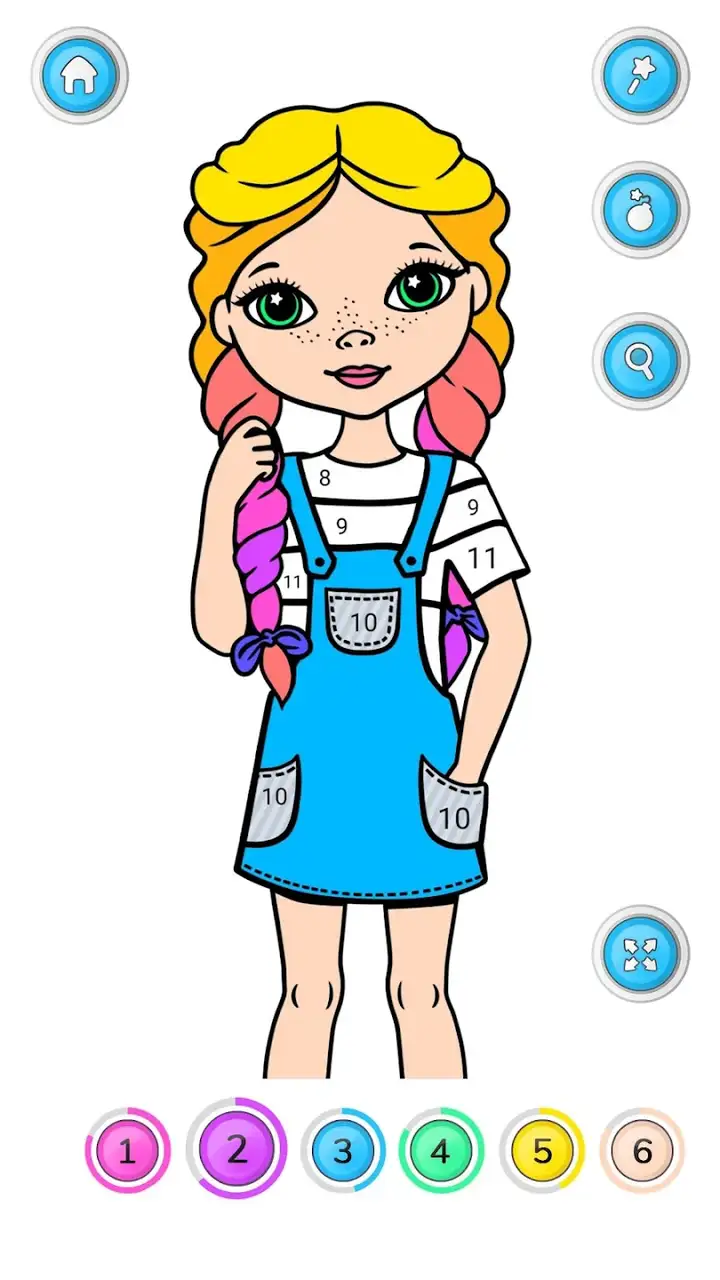The image size is (720, 1280).
Task: Choose green color number 4
Action: click(441, 1151)
